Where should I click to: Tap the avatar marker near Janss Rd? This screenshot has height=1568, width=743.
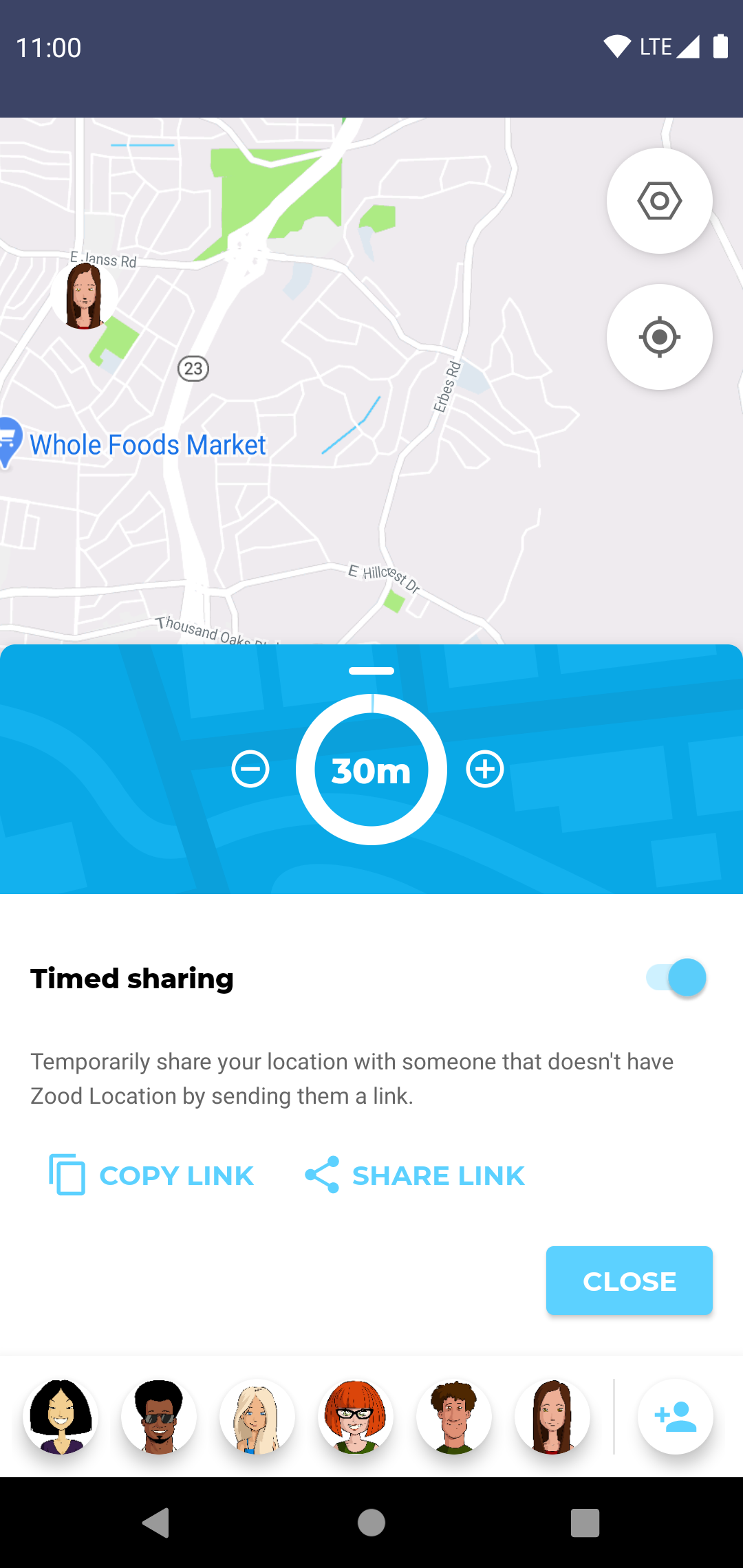click(84, 296)
